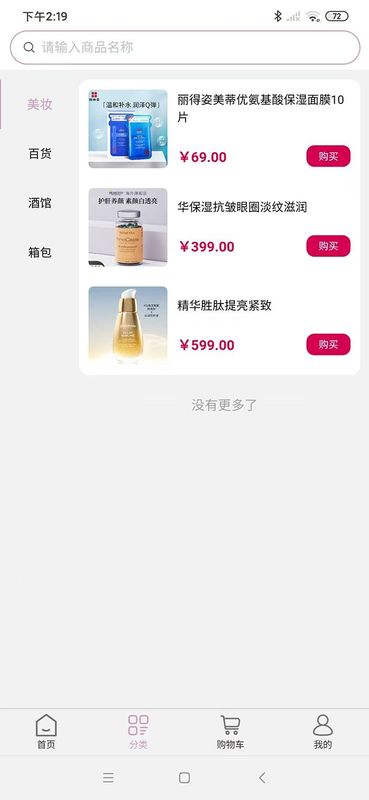The height and width of the screenshot is (800, 369).
Task: Purchase the ¥599.00 精华胜肽 serum
Action: (x=328, y=344)
